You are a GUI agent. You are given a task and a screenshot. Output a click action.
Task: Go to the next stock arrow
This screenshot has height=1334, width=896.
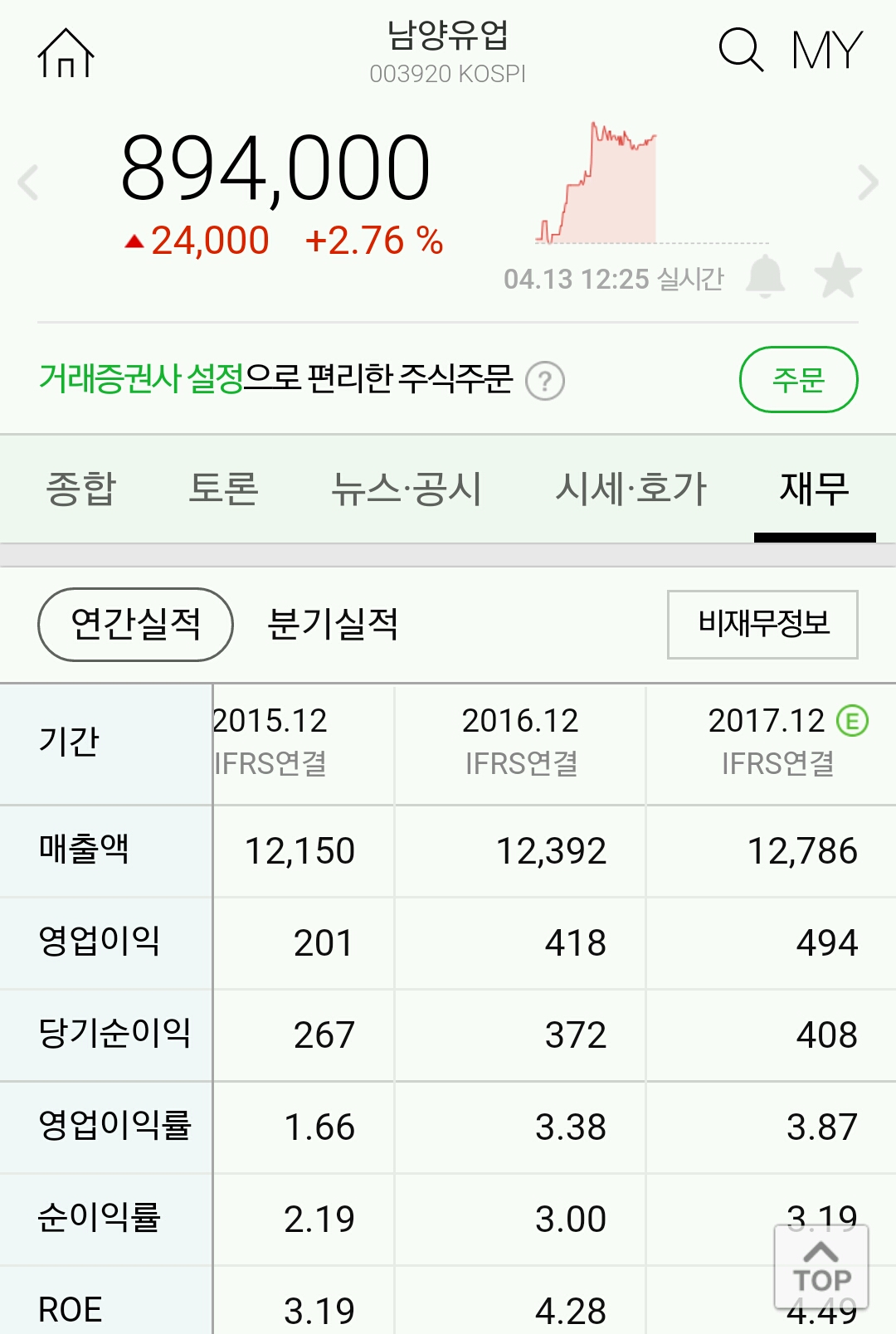[x=867, y=183]
